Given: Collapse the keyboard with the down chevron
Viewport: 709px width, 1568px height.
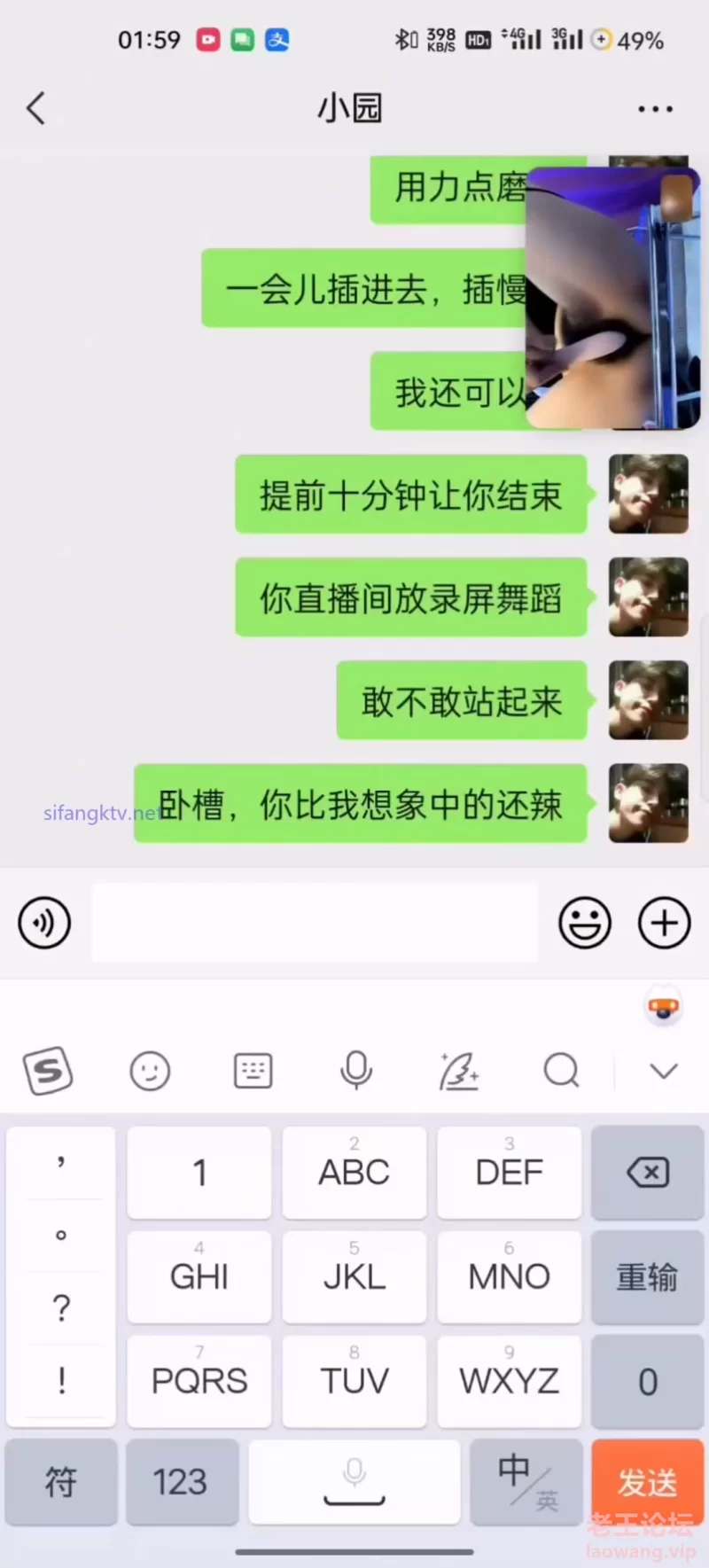Looking at the screenshot, I should click(x=663, y=1071).
